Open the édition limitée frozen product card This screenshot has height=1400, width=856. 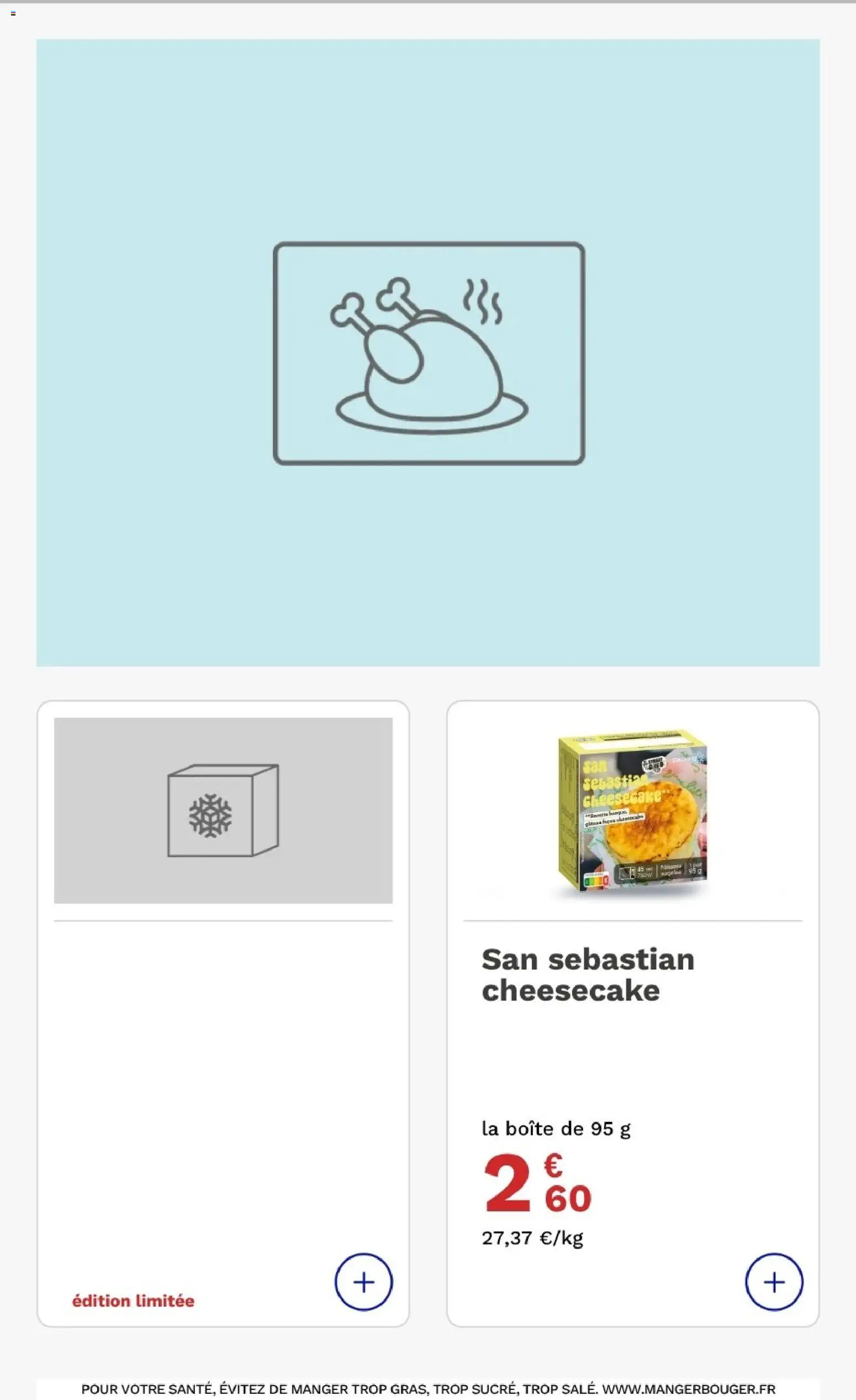tap(223, 1013)
